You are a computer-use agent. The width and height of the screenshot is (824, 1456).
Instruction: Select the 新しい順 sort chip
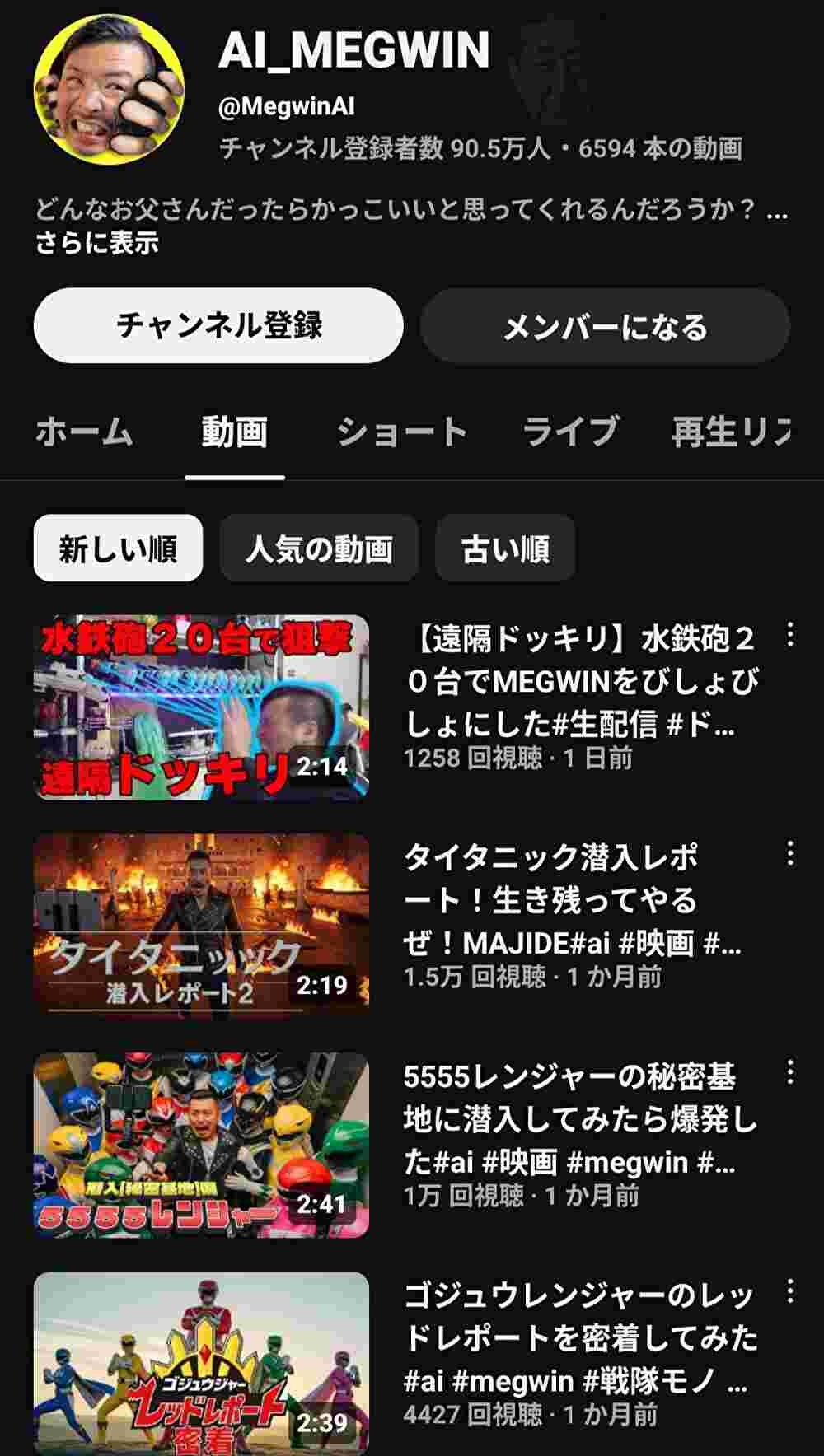[x=118, y=548]
